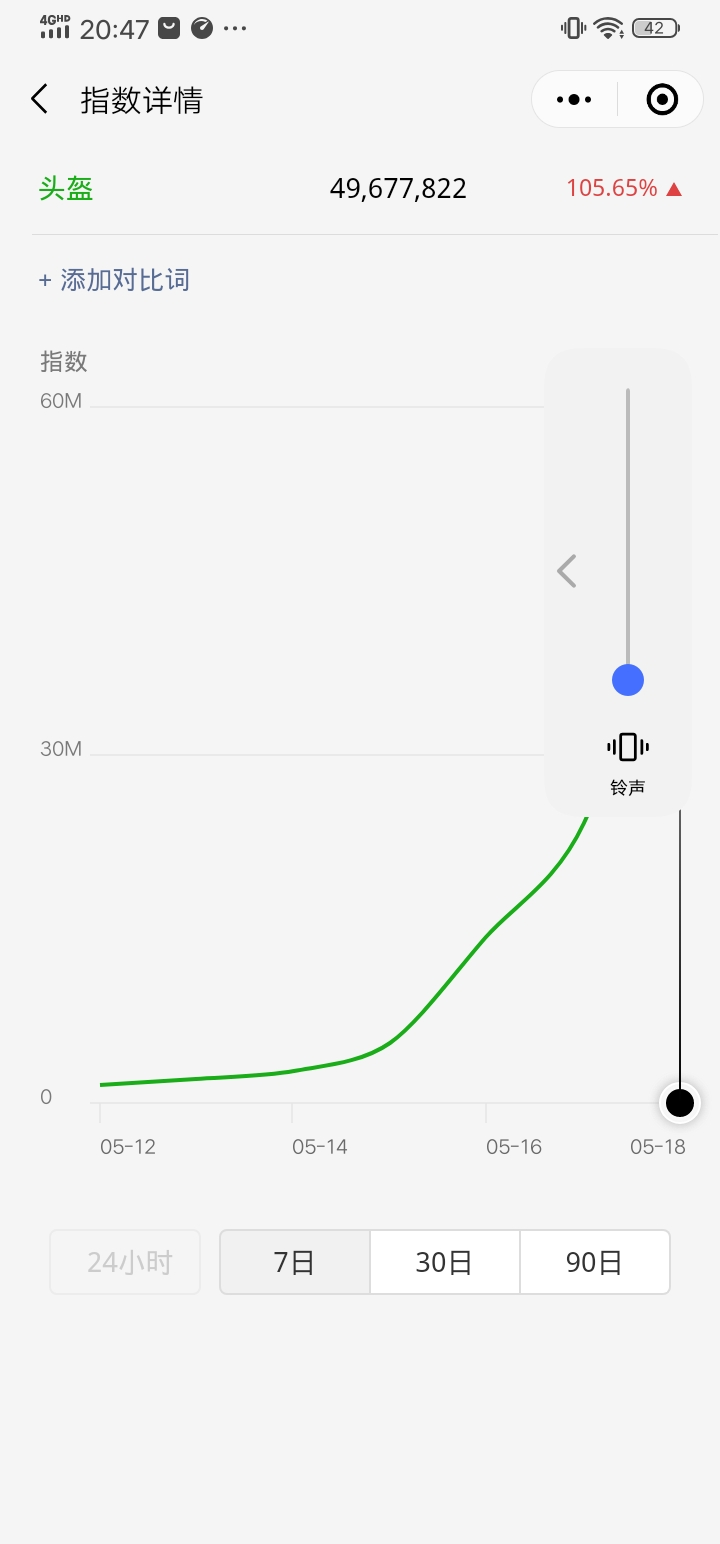Open the mini program more options menu
This screenshot has height=1544, width=720.
574,99
